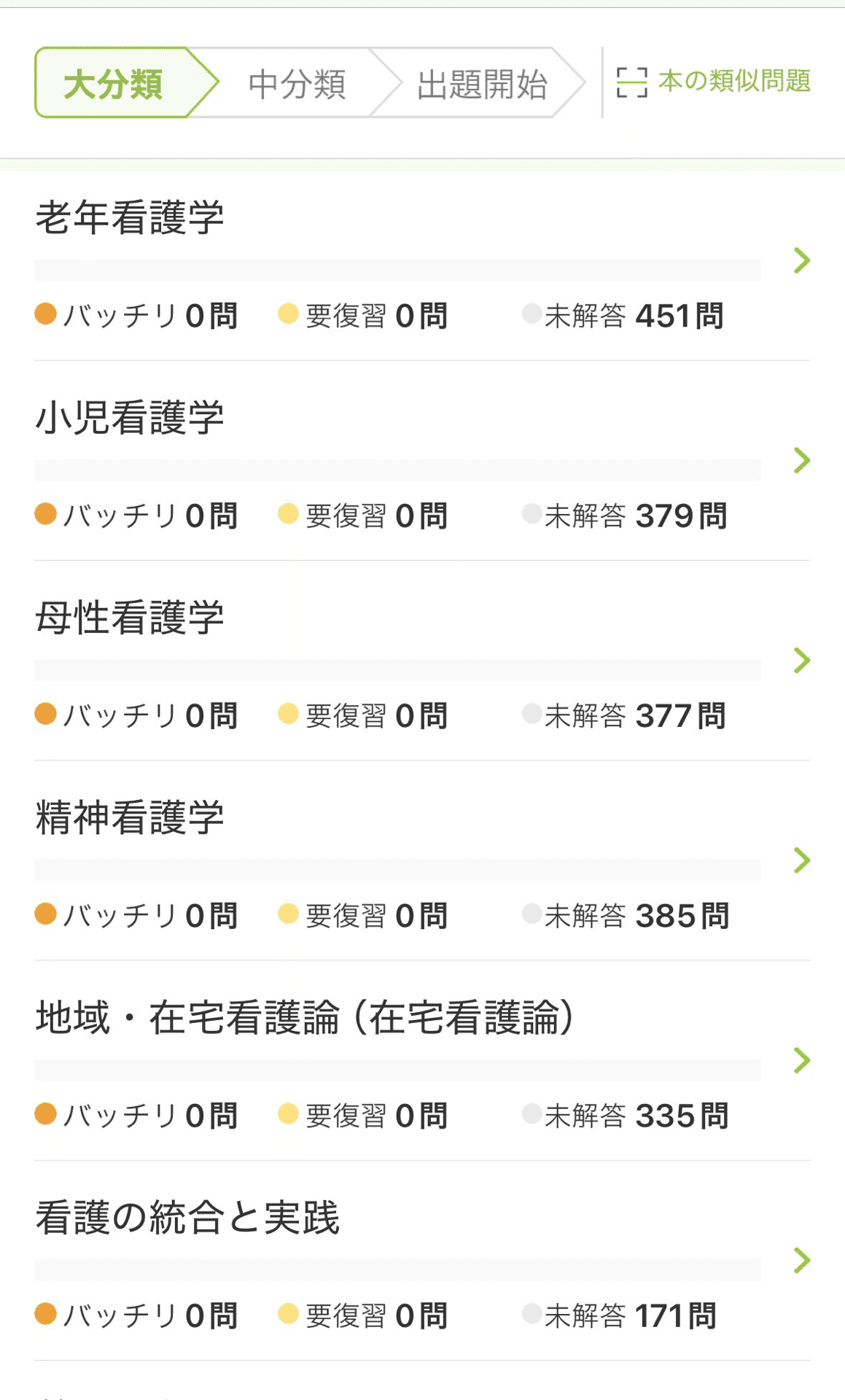Select the 大分類 step tab
The width and height of the screenshot is (845, 1400).
[113, 83]
